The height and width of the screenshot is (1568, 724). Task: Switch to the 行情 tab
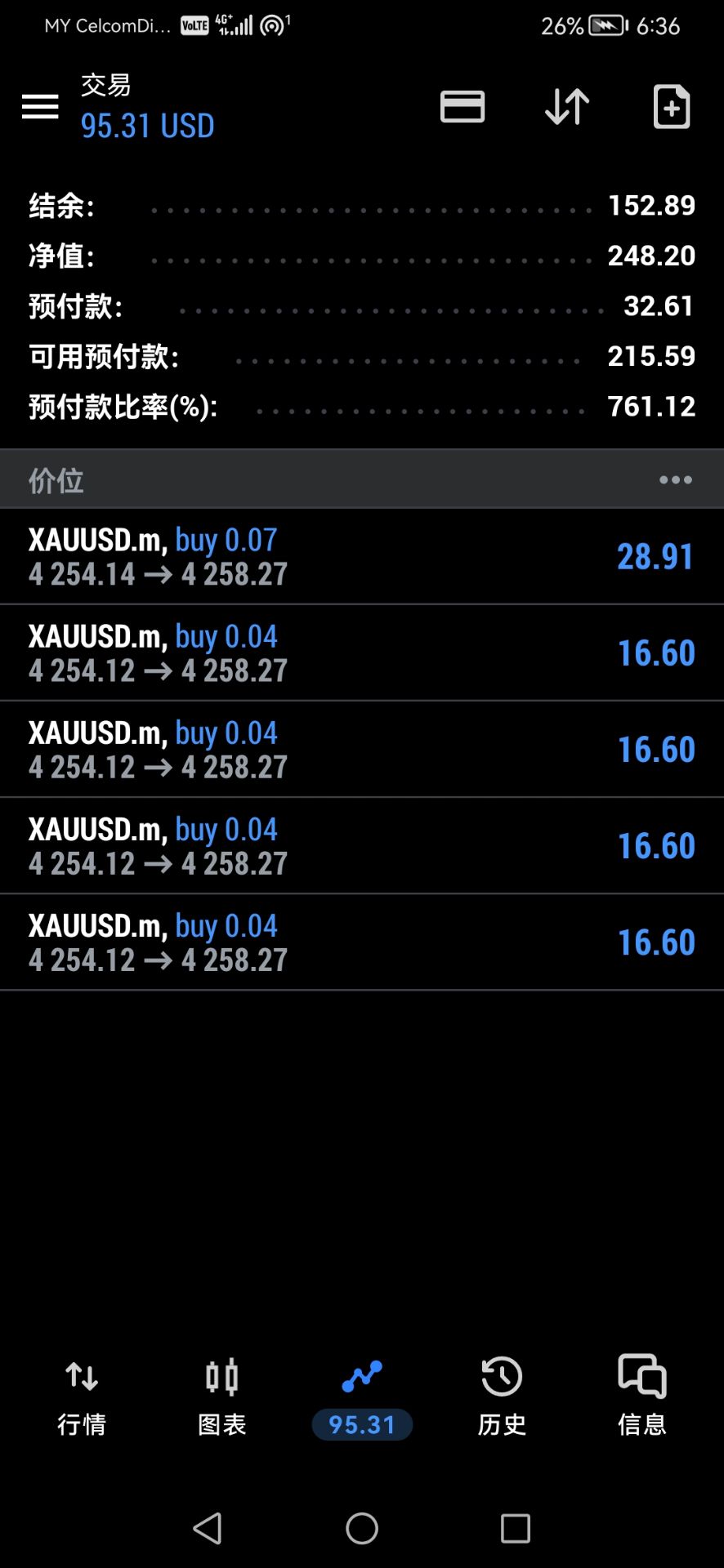tap(82, 1396)
